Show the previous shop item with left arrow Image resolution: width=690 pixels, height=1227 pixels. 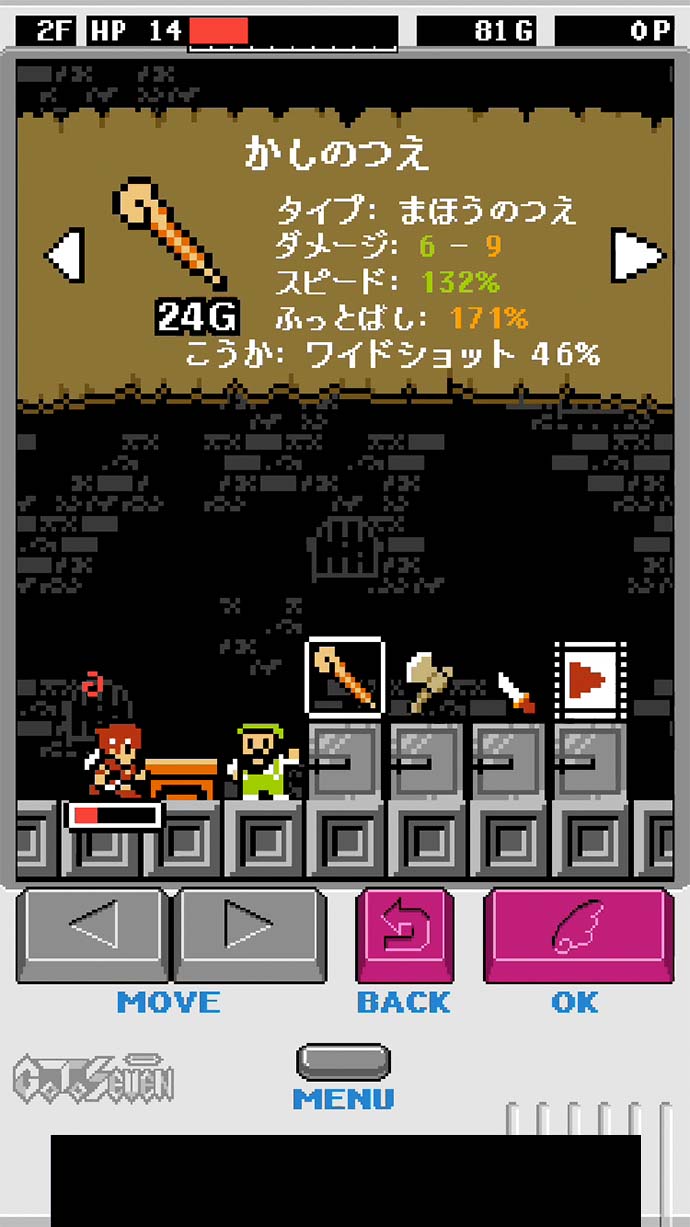pos(65,256)
